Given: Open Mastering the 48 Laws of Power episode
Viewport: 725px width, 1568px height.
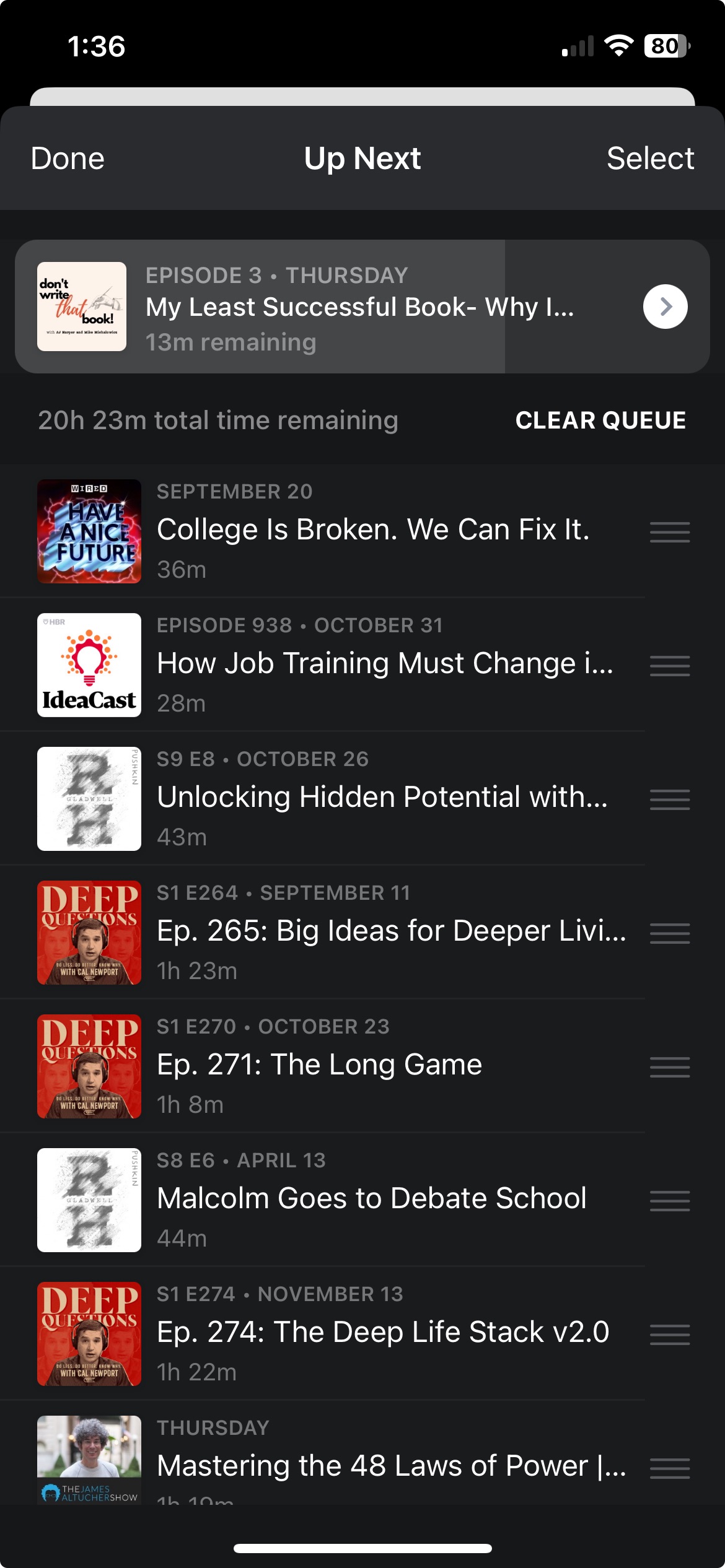Looking at the screenshot, I should pos(390,1465).
